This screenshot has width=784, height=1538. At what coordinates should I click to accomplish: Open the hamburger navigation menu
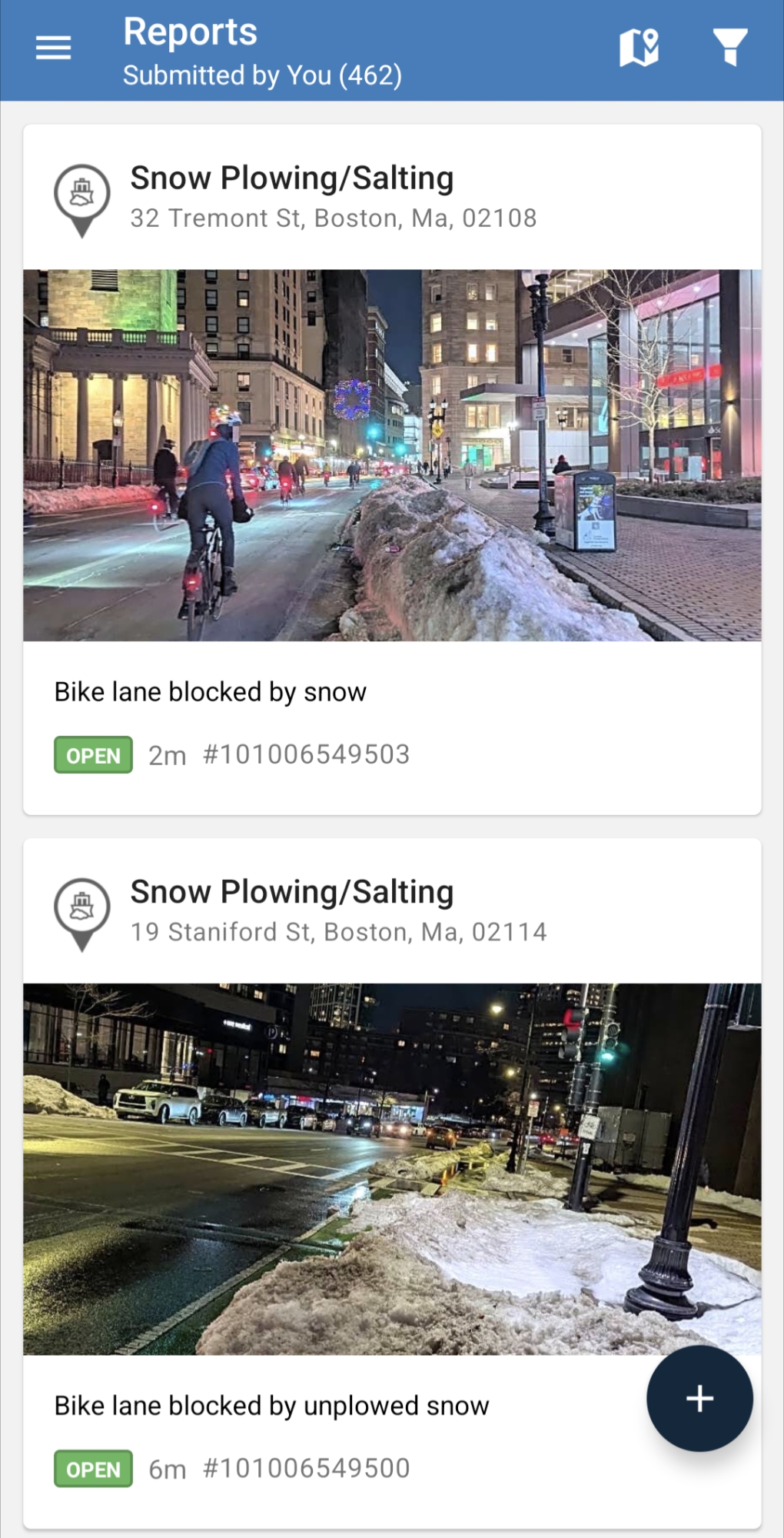point(53,48)
